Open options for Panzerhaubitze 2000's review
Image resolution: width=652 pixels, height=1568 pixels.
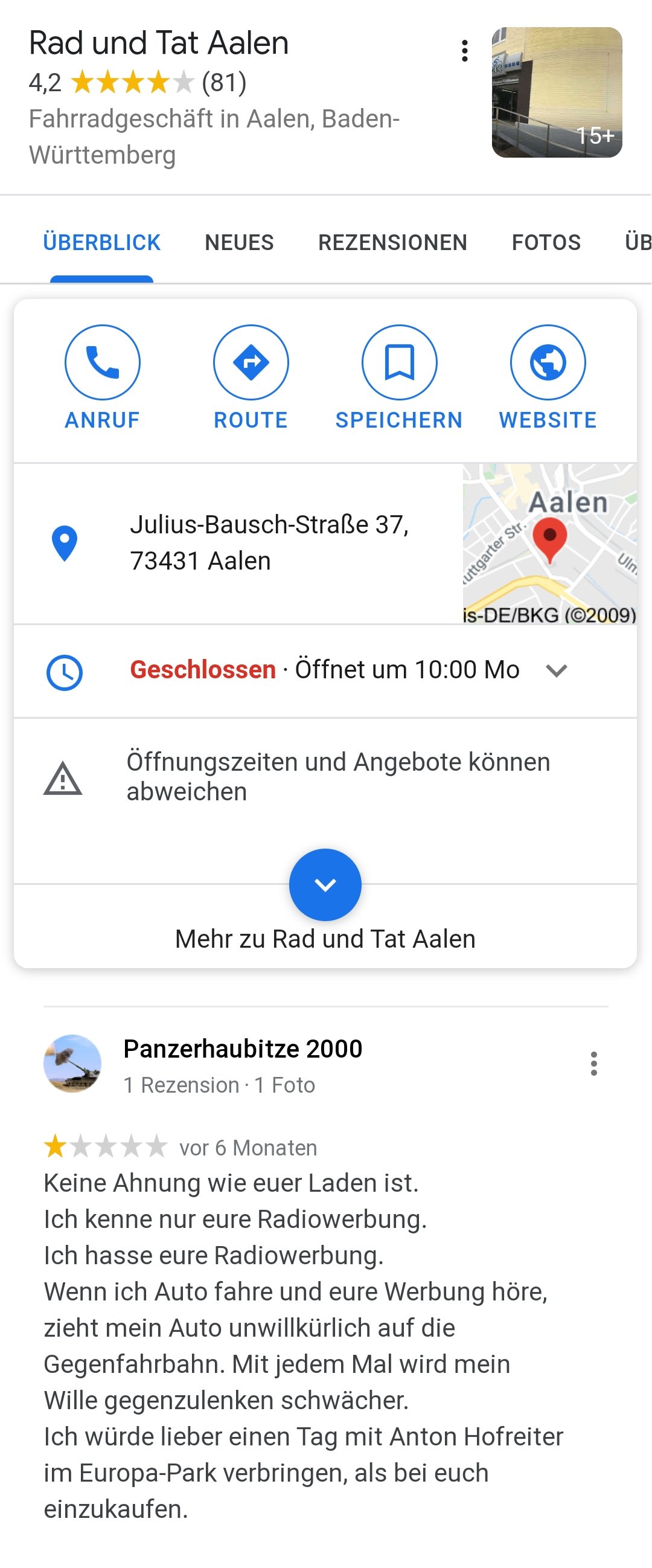(x=593, y=1064)
